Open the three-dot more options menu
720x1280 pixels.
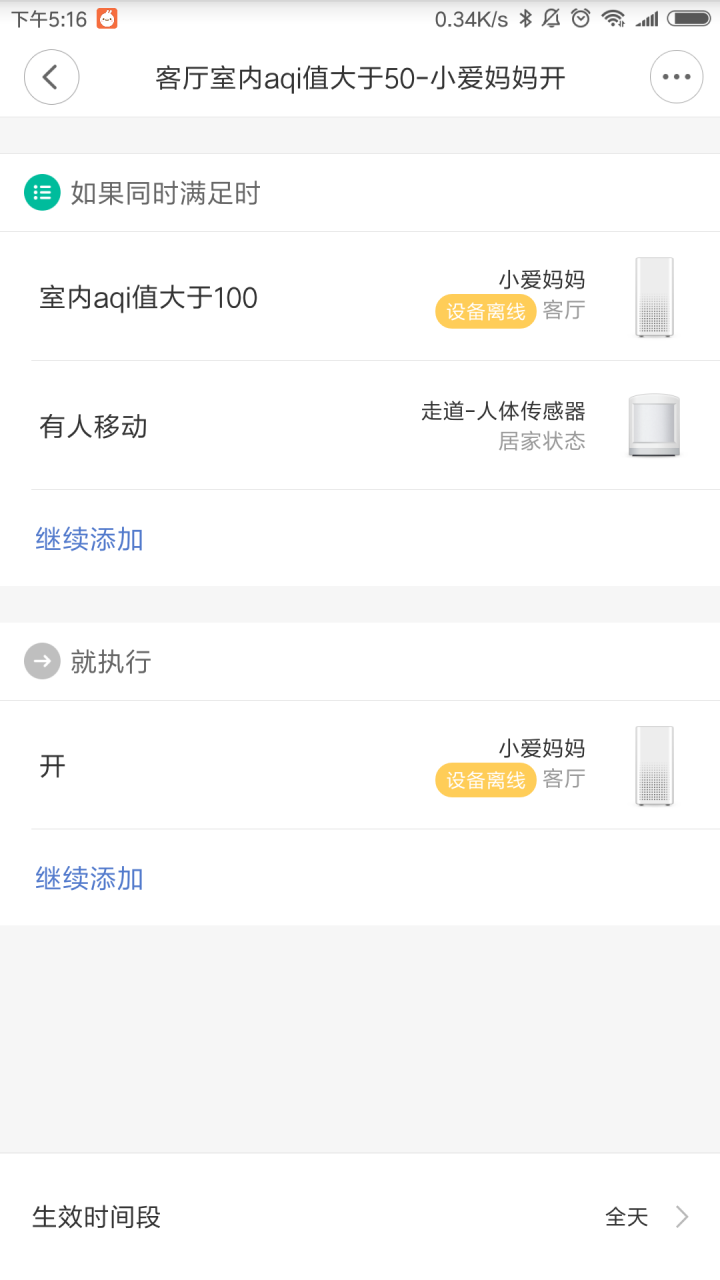pyautogui.click(x=676, y=77)
